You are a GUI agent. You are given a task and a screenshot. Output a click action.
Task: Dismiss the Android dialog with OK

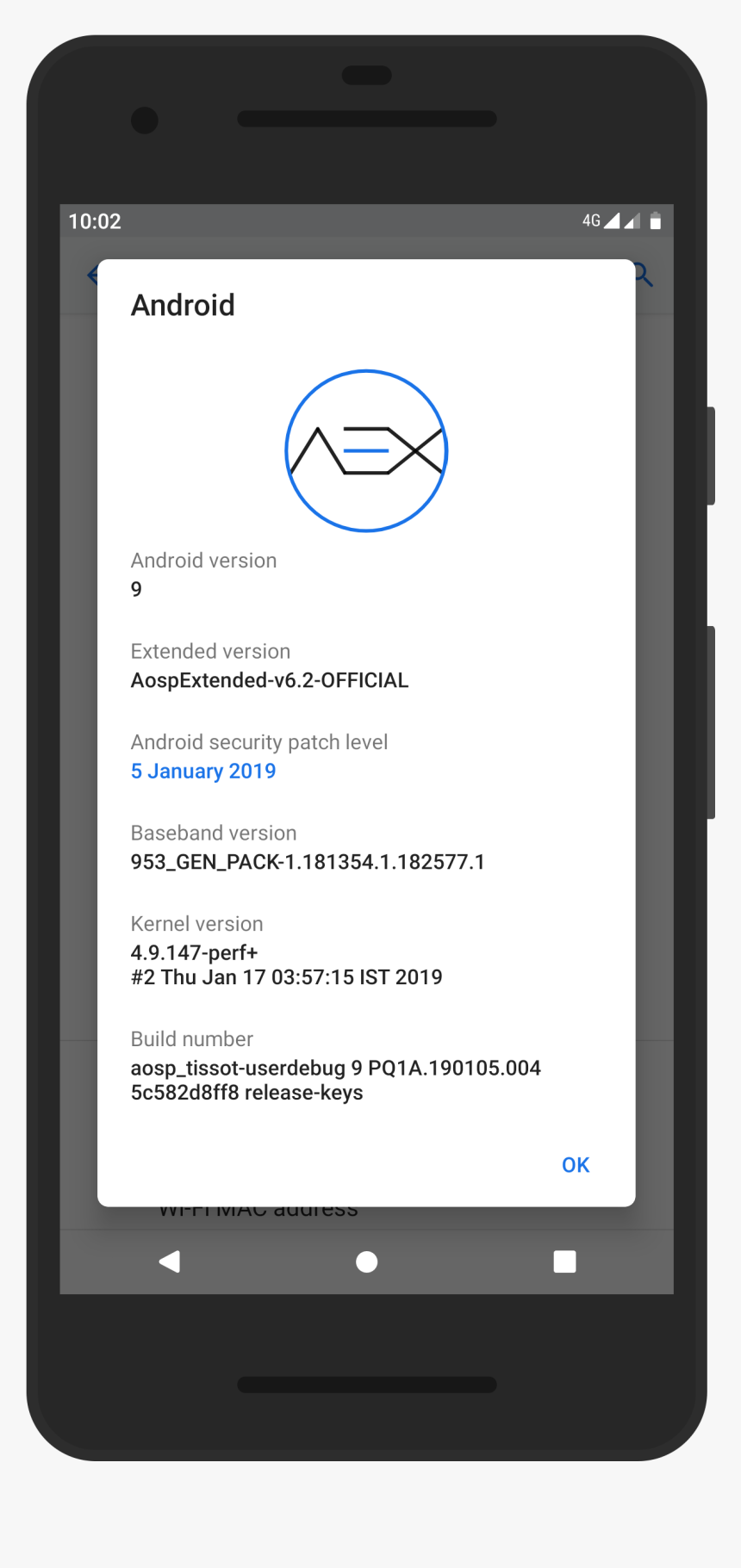point(575,1165)
